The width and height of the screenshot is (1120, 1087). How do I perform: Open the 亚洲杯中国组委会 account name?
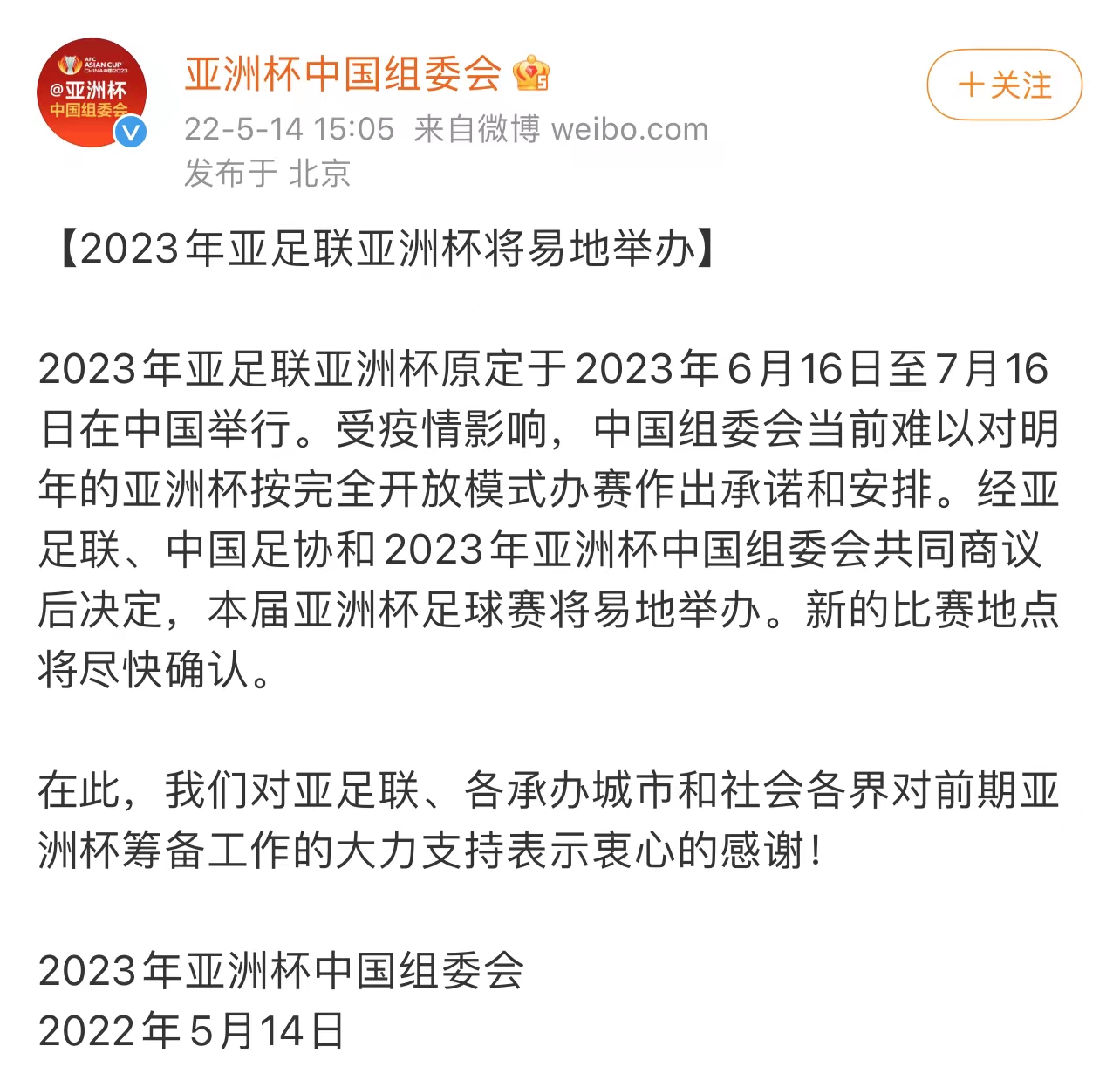click(343, 74)
